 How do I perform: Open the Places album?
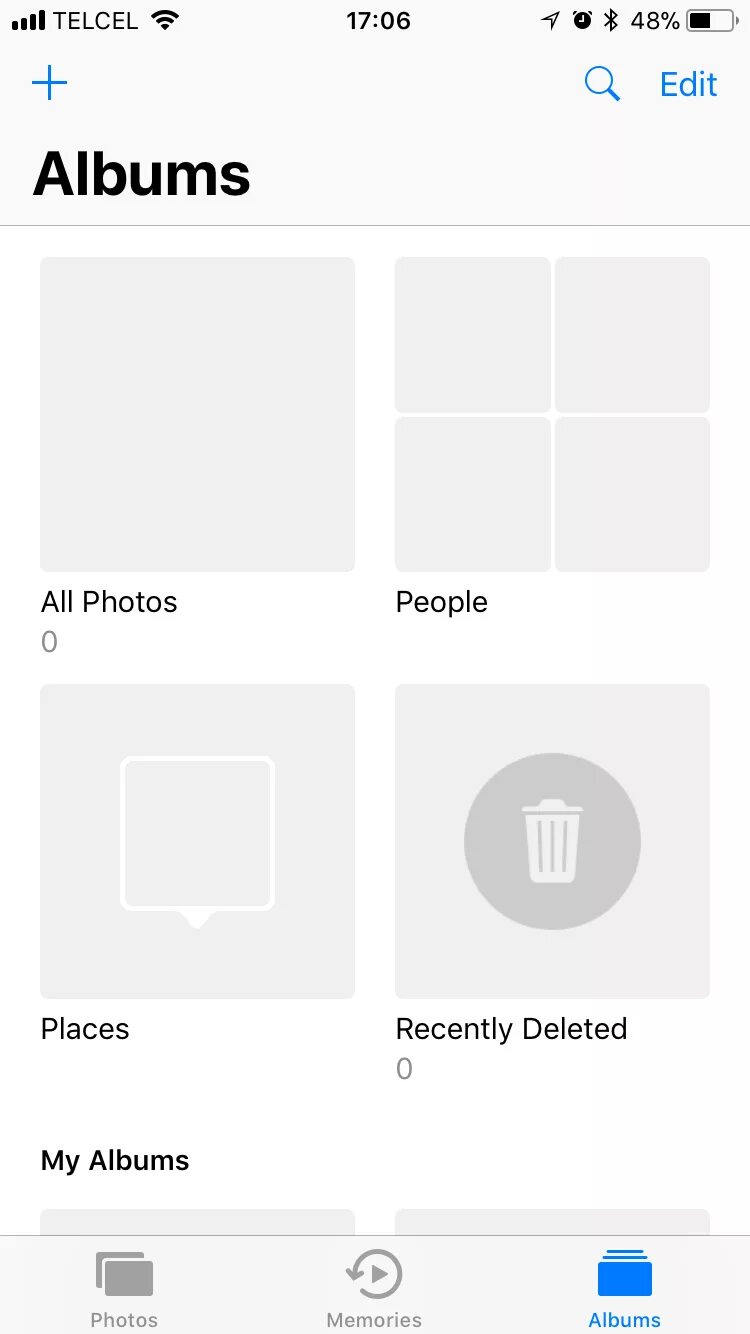coord(197,841)
